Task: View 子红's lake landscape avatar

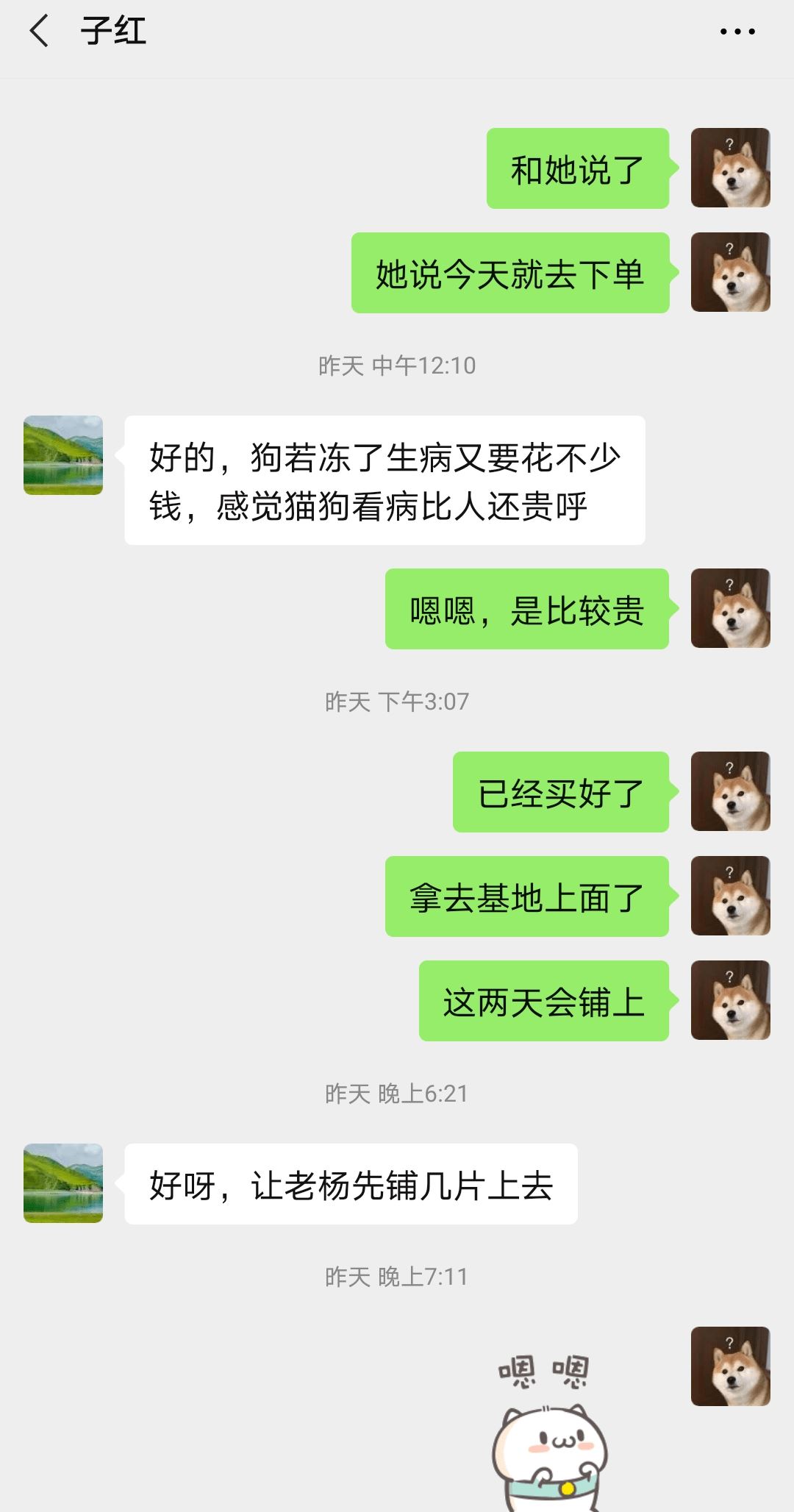Action: 62,454
